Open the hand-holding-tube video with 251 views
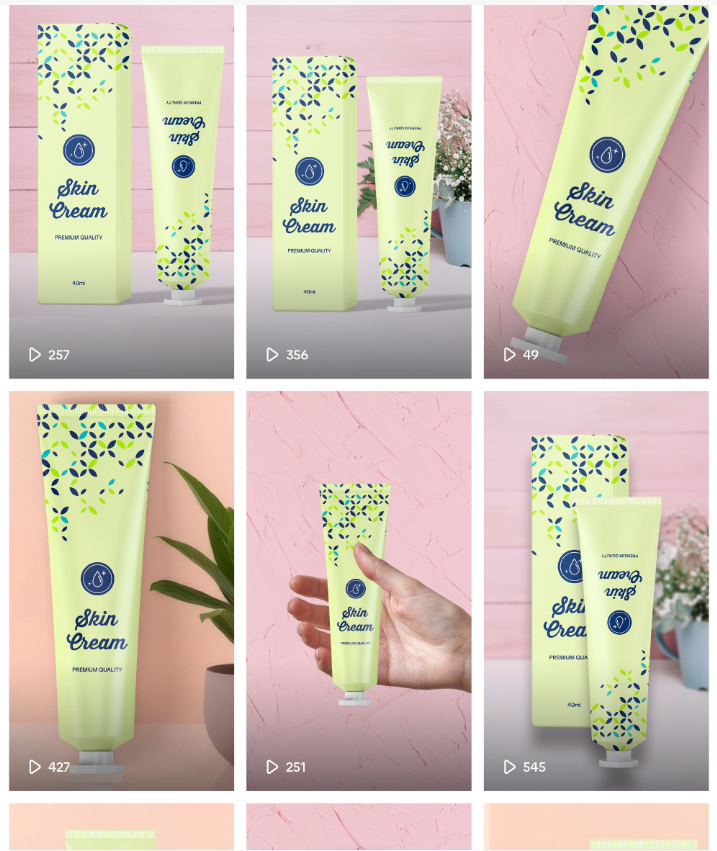Image resolution: width=717 pixels, height=851 pixels. [x=358, y=590]
